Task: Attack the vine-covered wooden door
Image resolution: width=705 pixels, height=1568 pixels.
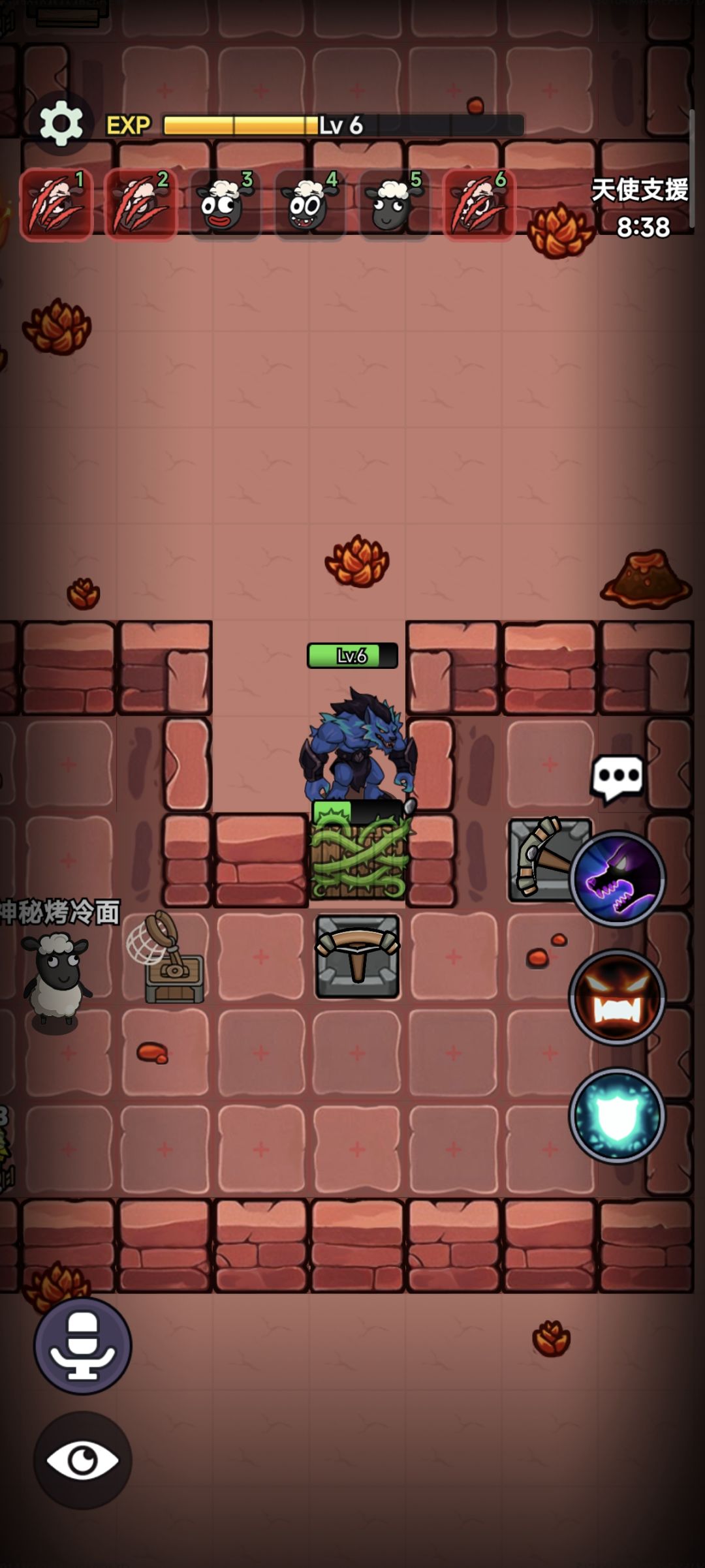Action: 358,853
